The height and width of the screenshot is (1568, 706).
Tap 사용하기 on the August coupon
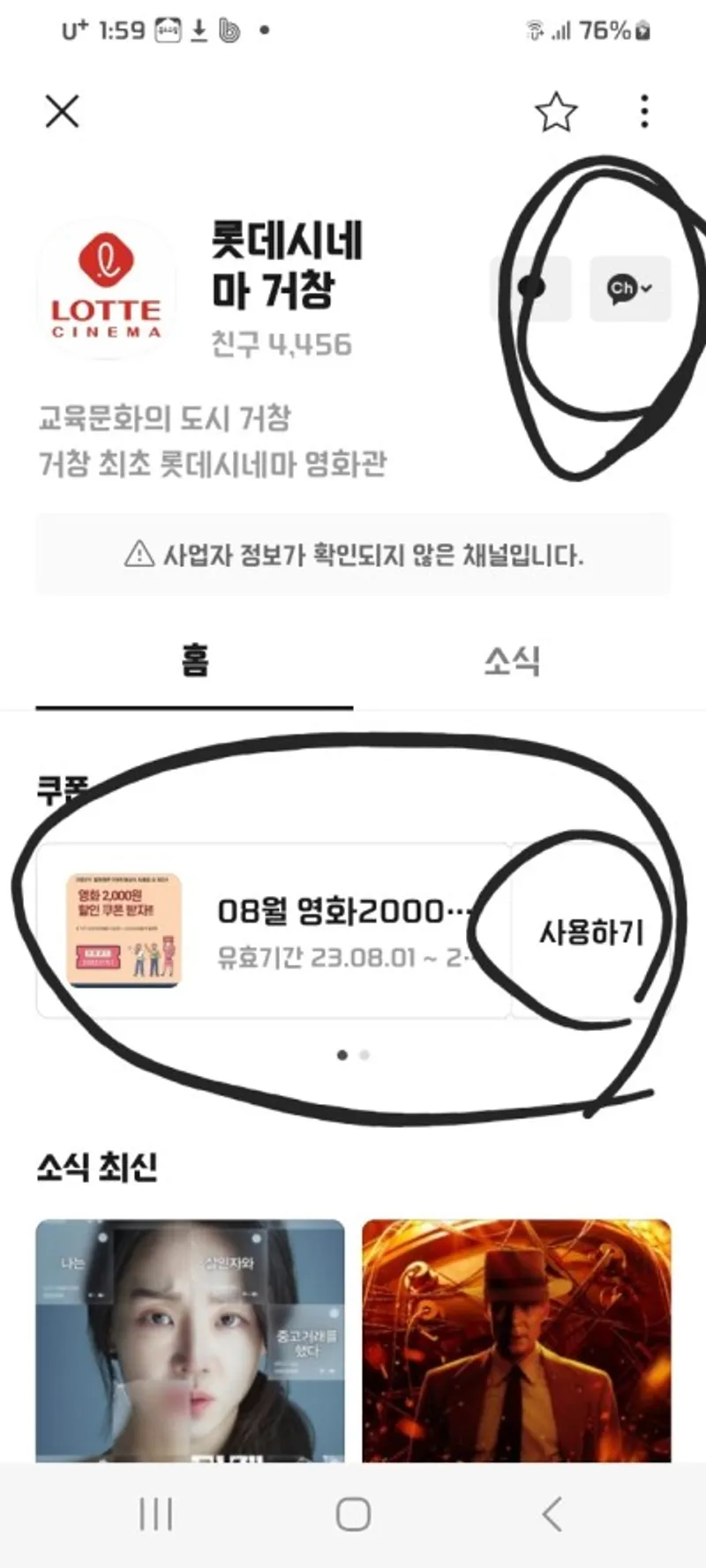tap(591, 932)
